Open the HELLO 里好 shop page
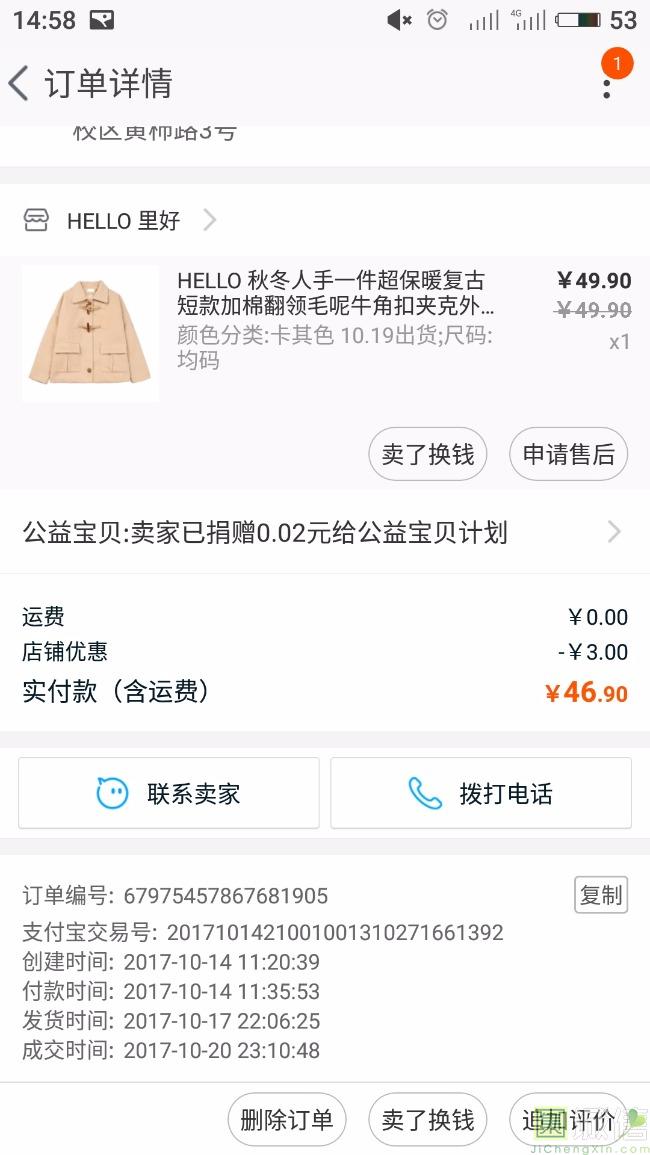 click(123, 221)
